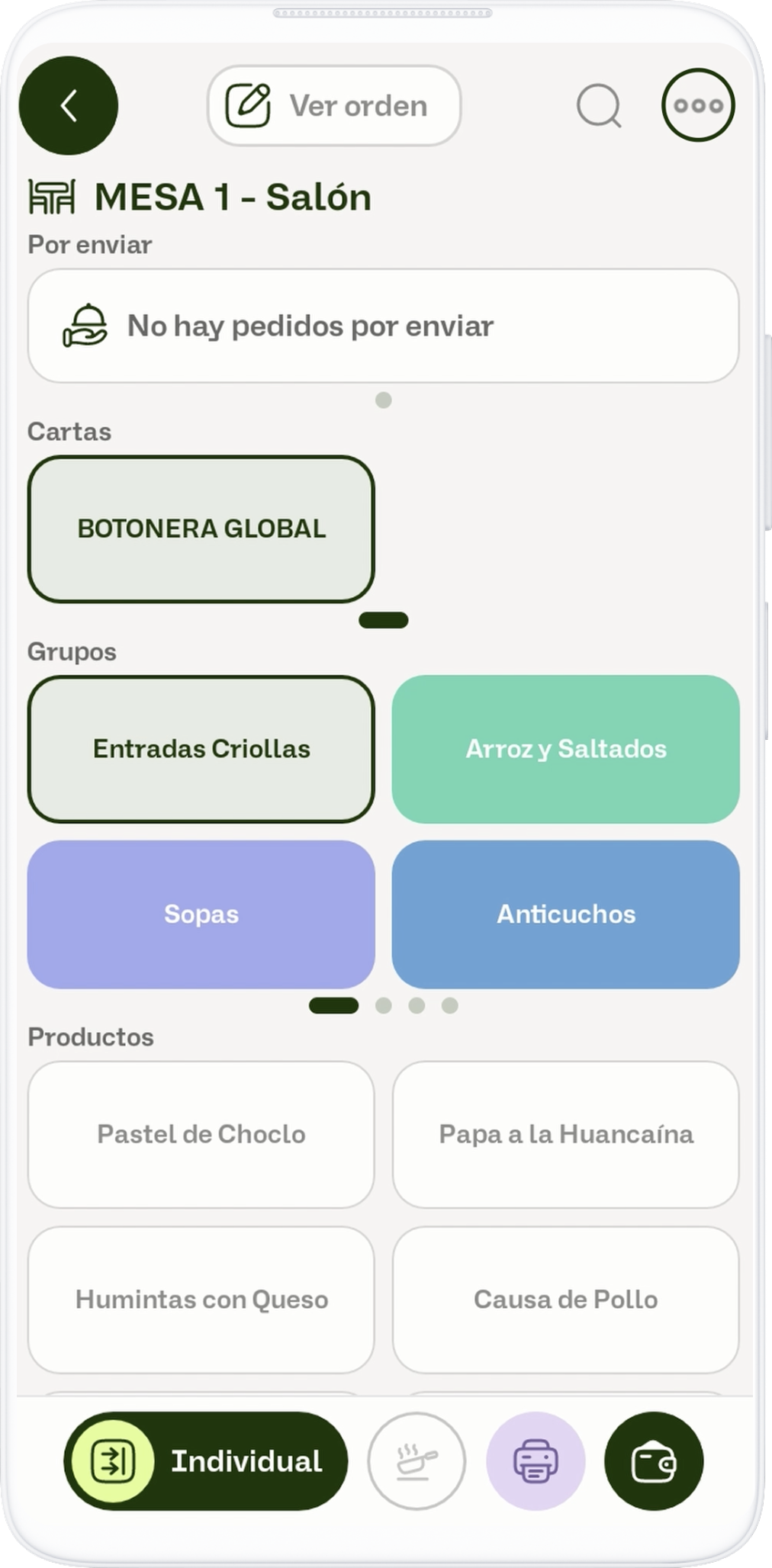
Task: Add Causa de Pollo to the order
Action: [566, 1300]
